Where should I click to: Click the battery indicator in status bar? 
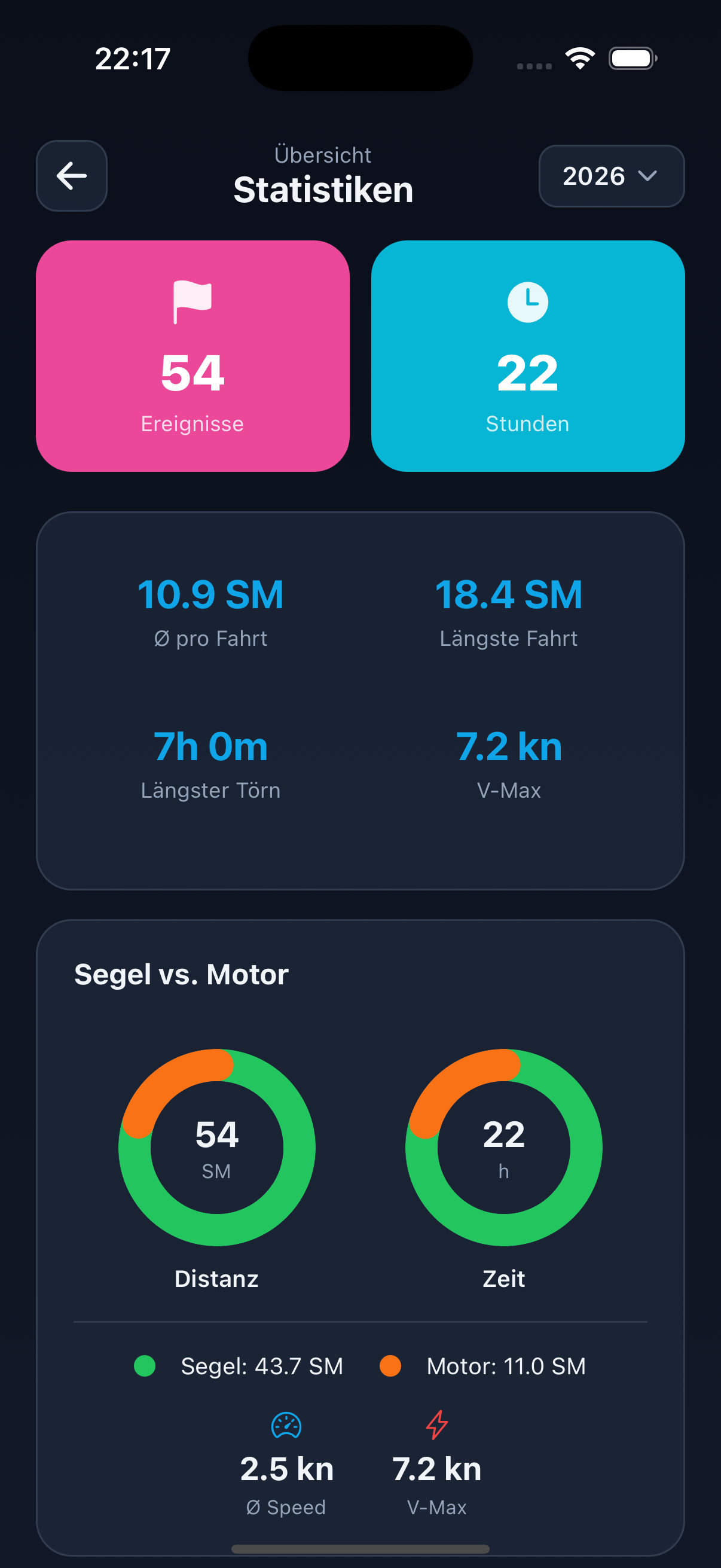(x=631, y=58)
